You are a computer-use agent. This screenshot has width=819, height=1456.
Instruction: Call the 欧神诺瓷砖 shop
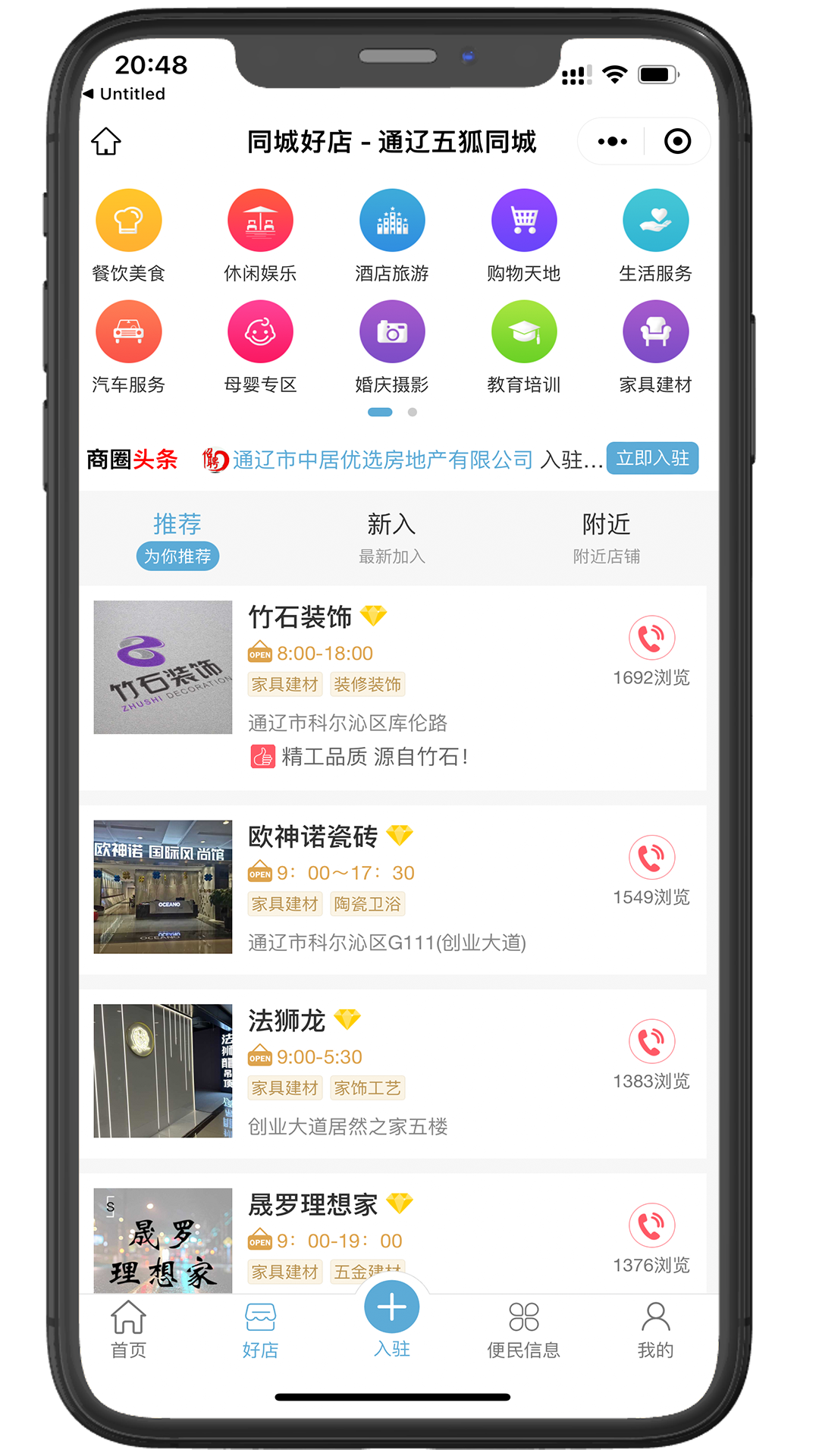coord(651,858)
